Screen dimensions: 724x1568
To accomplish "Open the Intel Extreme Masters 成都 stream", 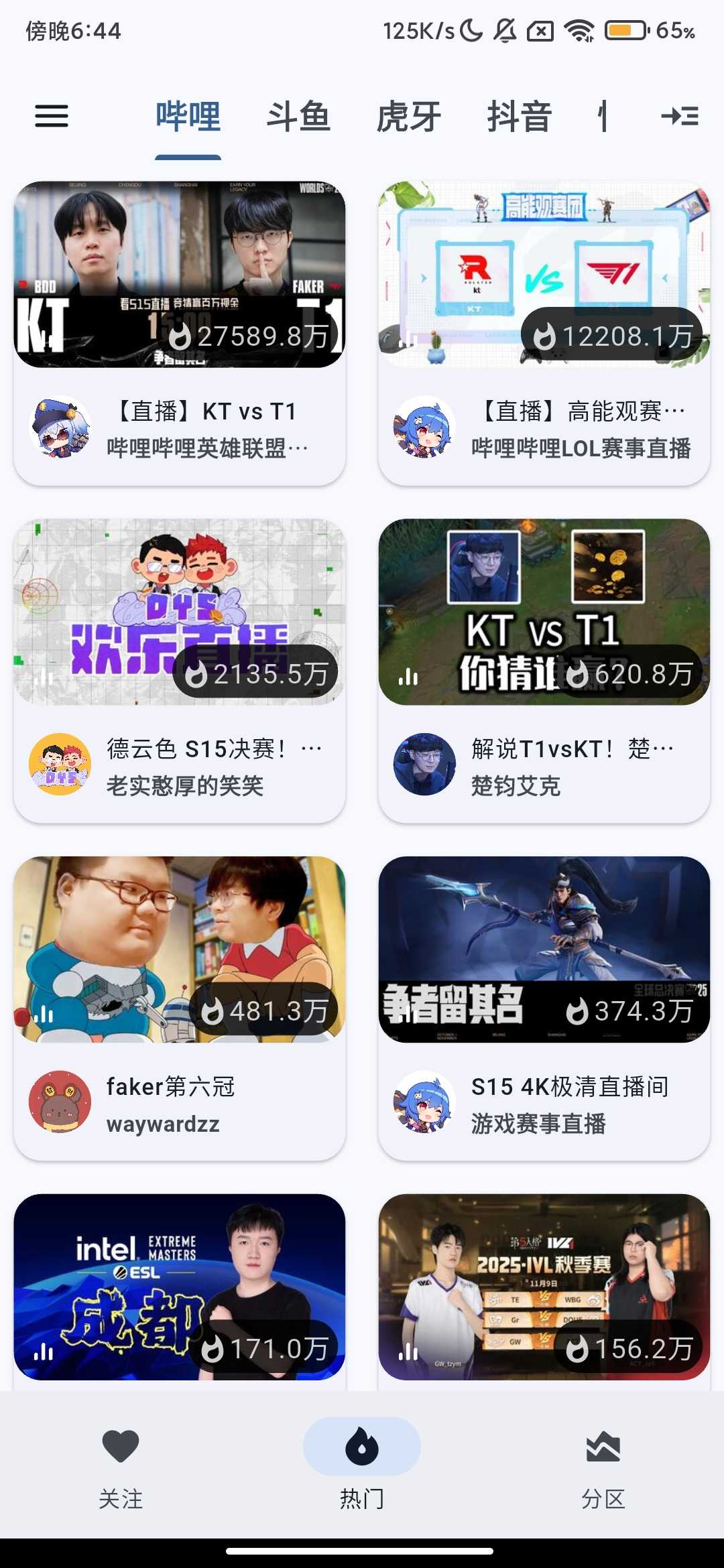I will point(180,1287).
